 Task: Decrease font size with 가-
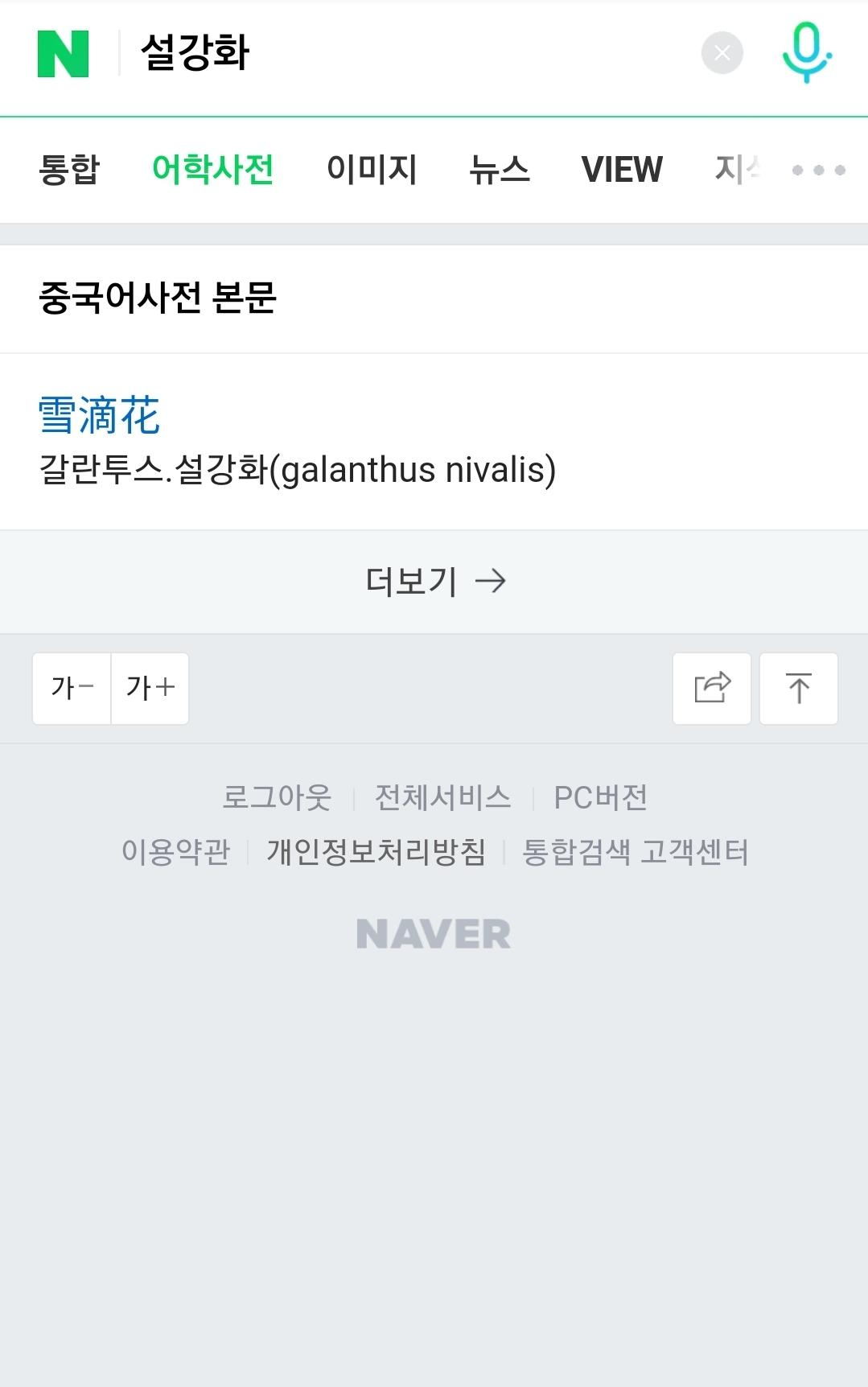pos(72,688)
